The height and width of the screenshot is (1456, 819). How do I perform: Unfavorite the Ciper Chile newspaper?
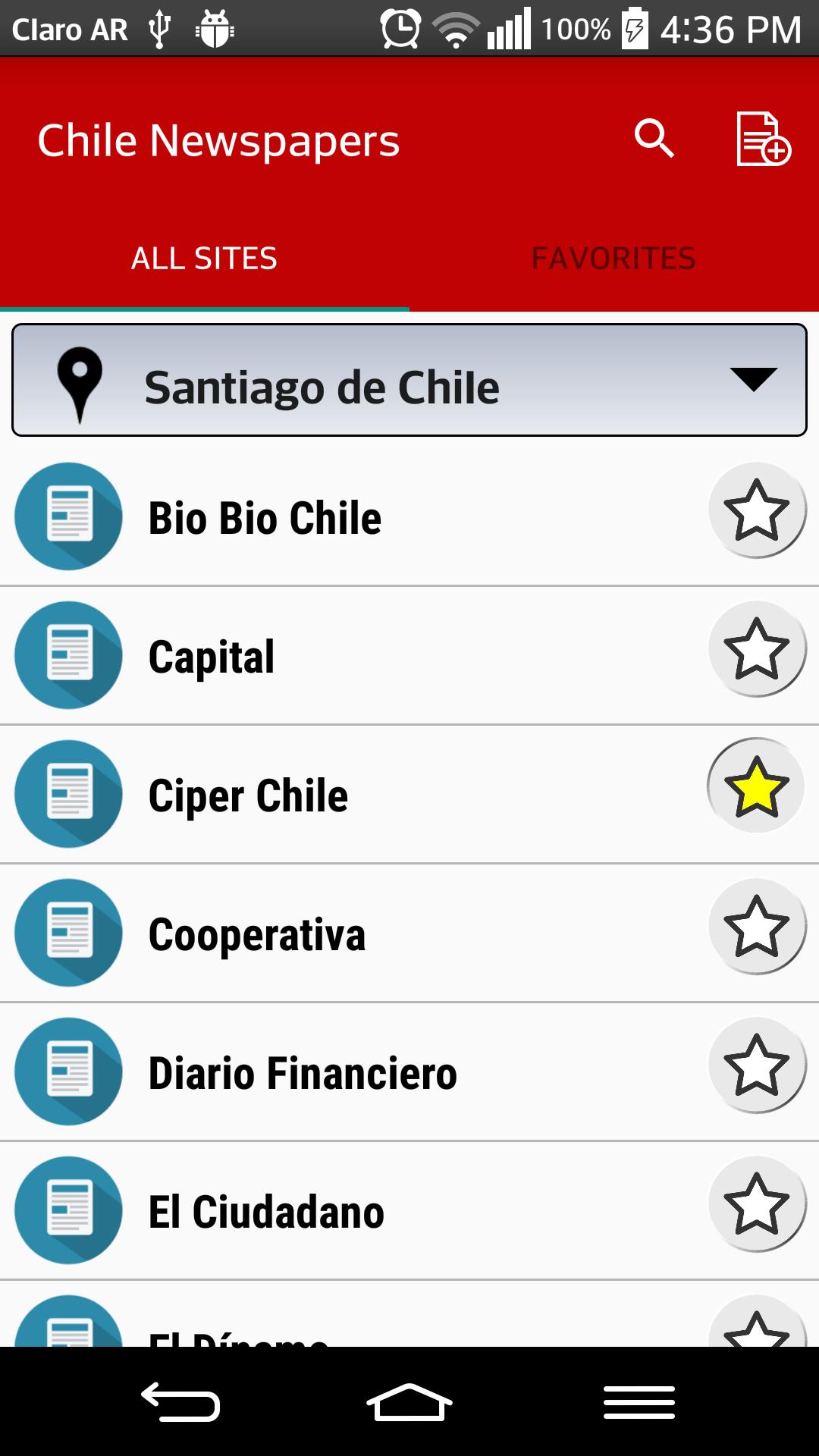pyautogui.click(x=755, y=787)
